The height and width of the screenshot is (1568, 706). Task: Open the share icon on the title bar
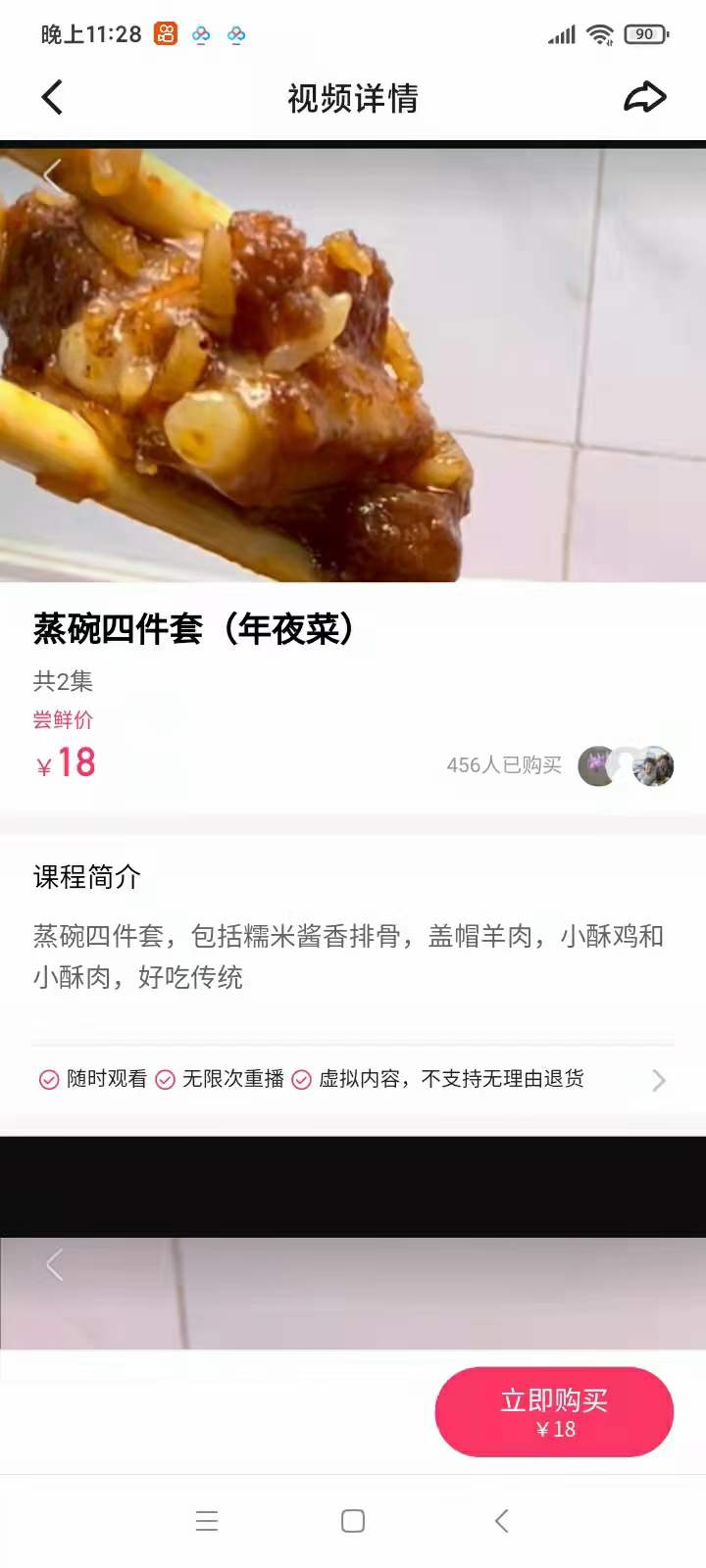[644, 97]
